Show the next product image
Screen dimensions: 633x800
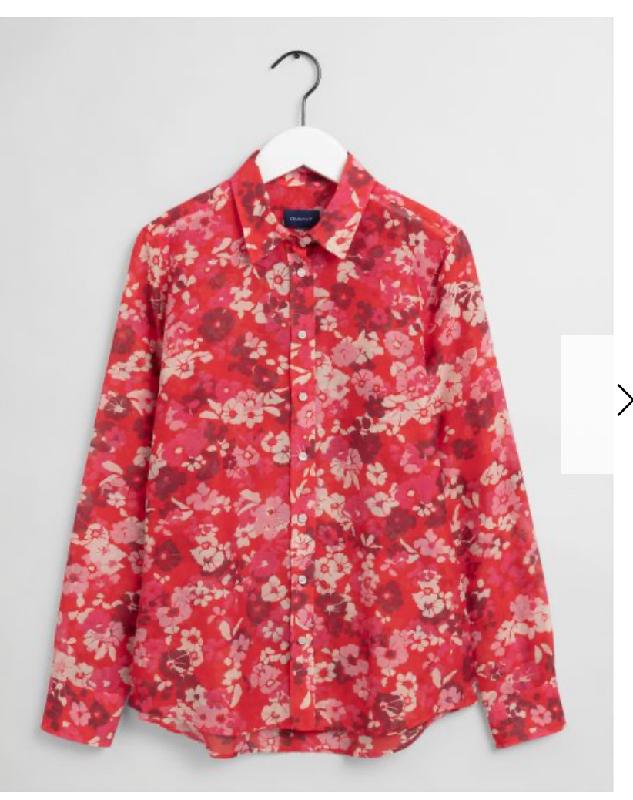(x=624, y=401)
